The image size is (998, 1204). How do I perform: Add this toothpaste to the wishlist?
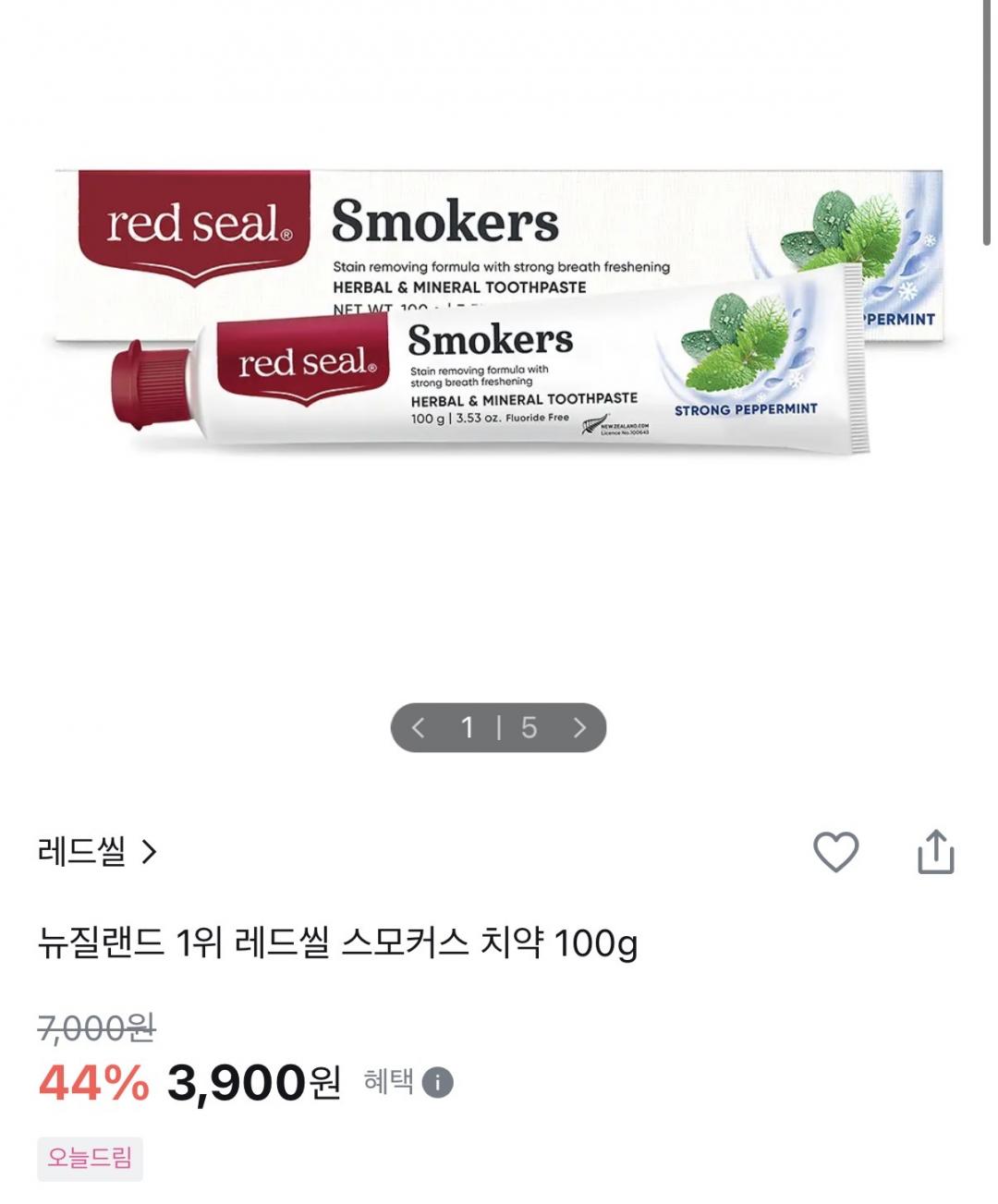point(835,851)
